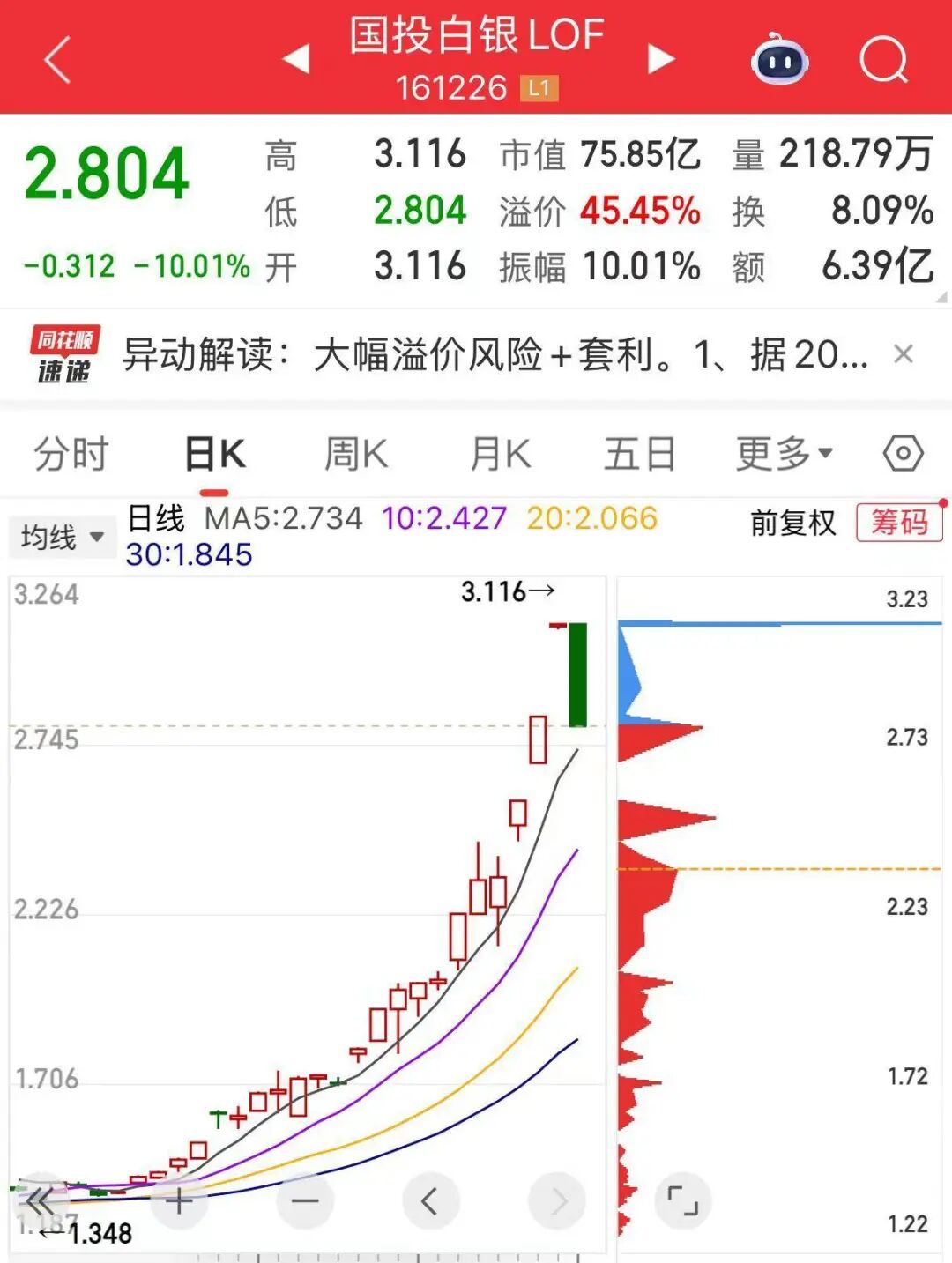Select the 日K tab

coord(215,455)
